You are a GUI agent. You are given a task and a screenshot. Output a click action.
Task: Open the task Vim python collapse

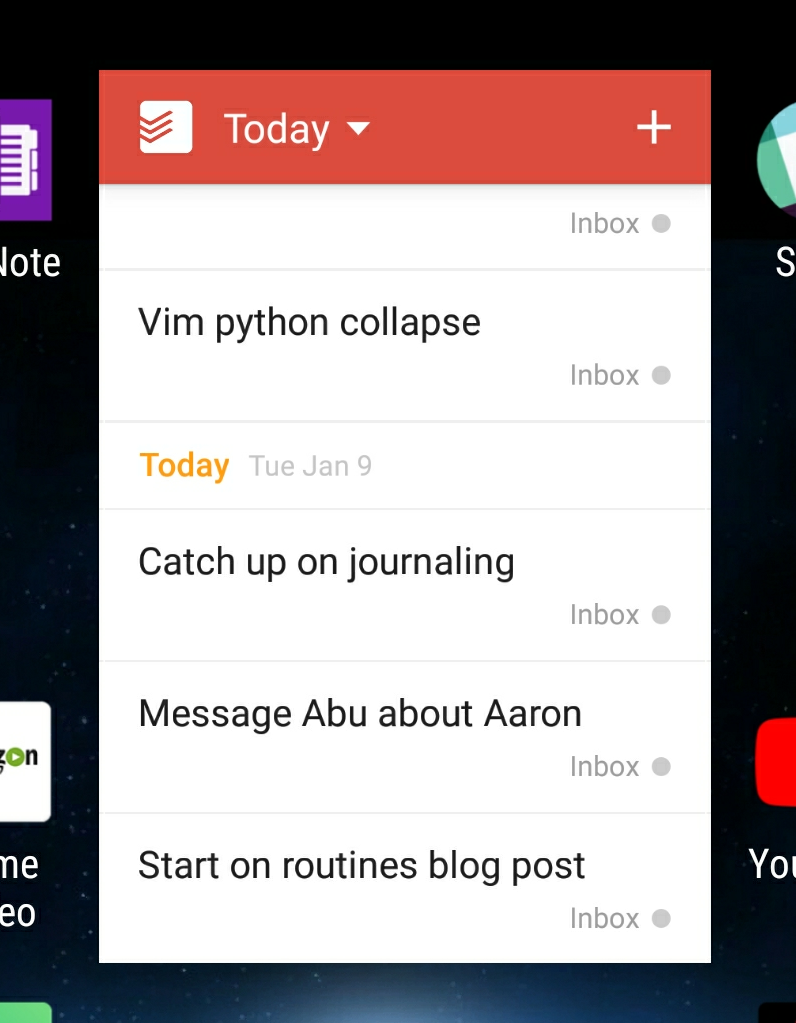(309, 323)
